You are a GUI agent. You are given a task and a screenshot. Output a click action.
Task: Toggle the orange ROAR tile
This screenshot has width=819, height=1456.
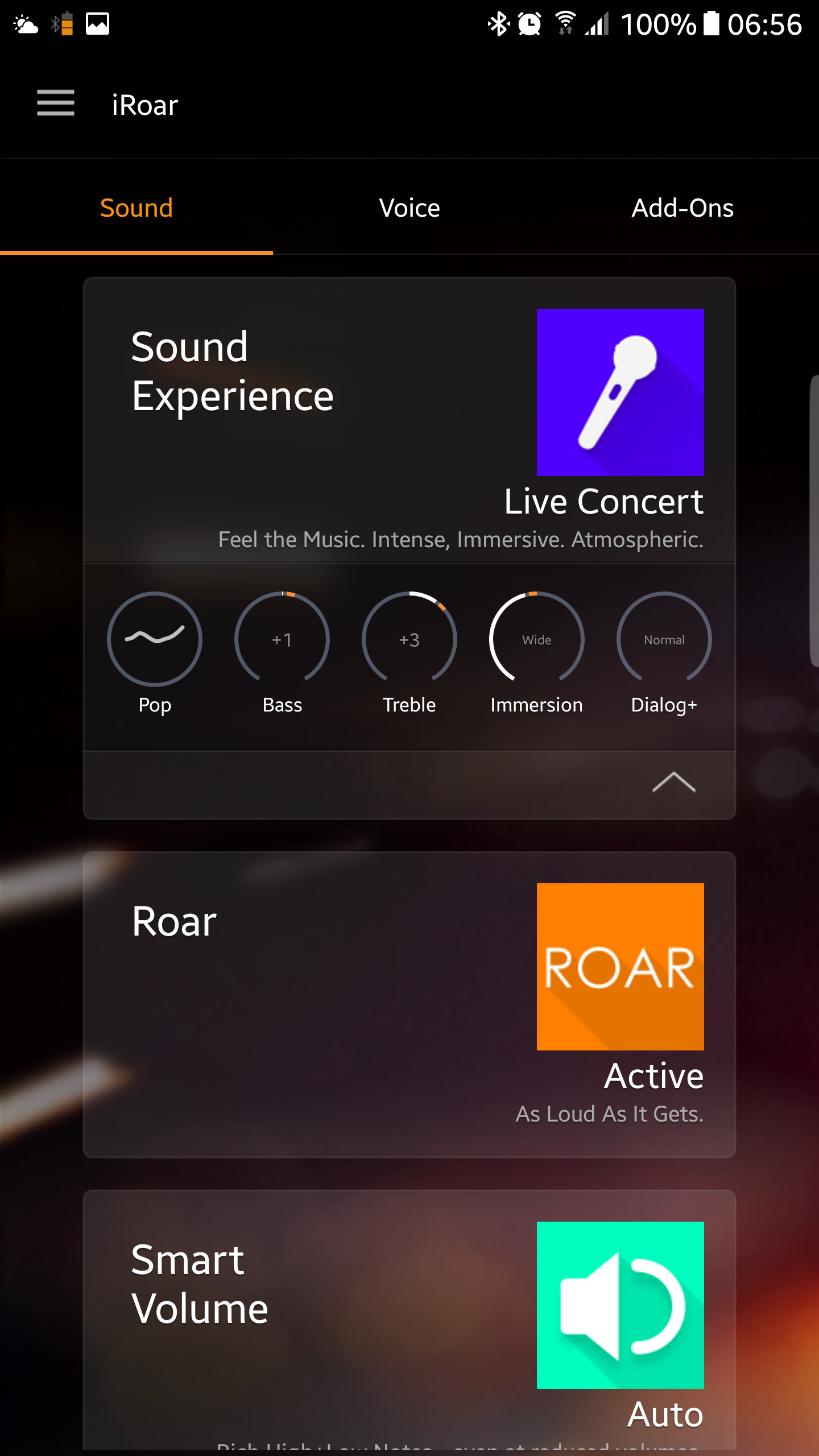620,967
